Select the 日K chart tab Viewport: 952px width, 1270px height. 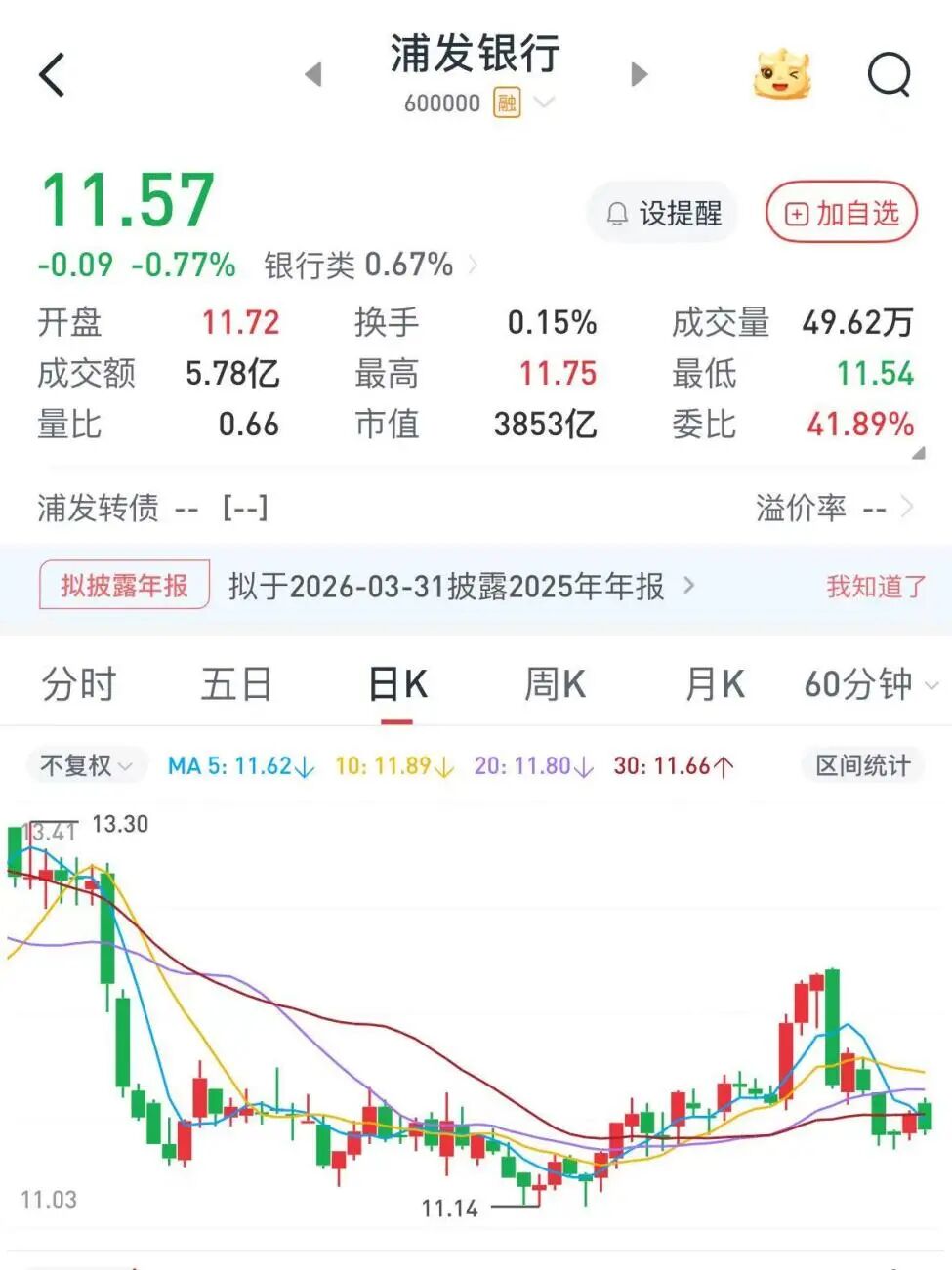pos(397,684)
